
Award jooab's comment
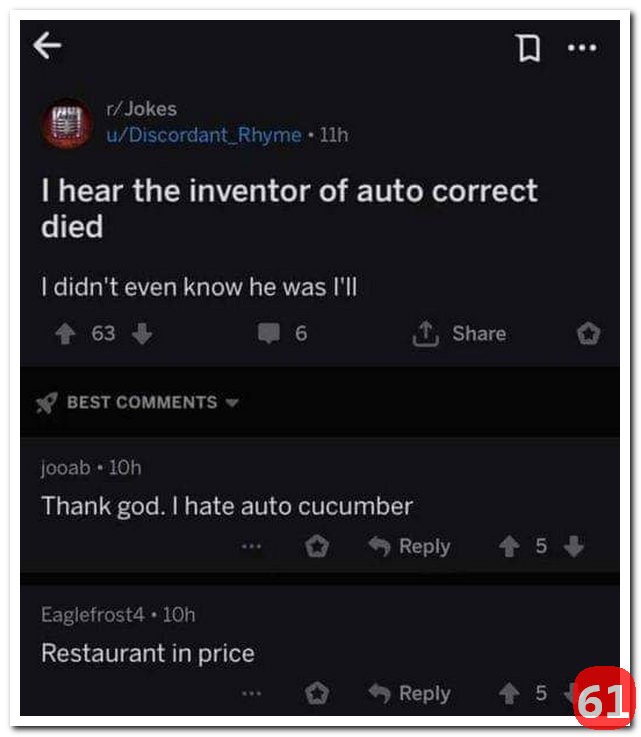click(x=317, y=547)
